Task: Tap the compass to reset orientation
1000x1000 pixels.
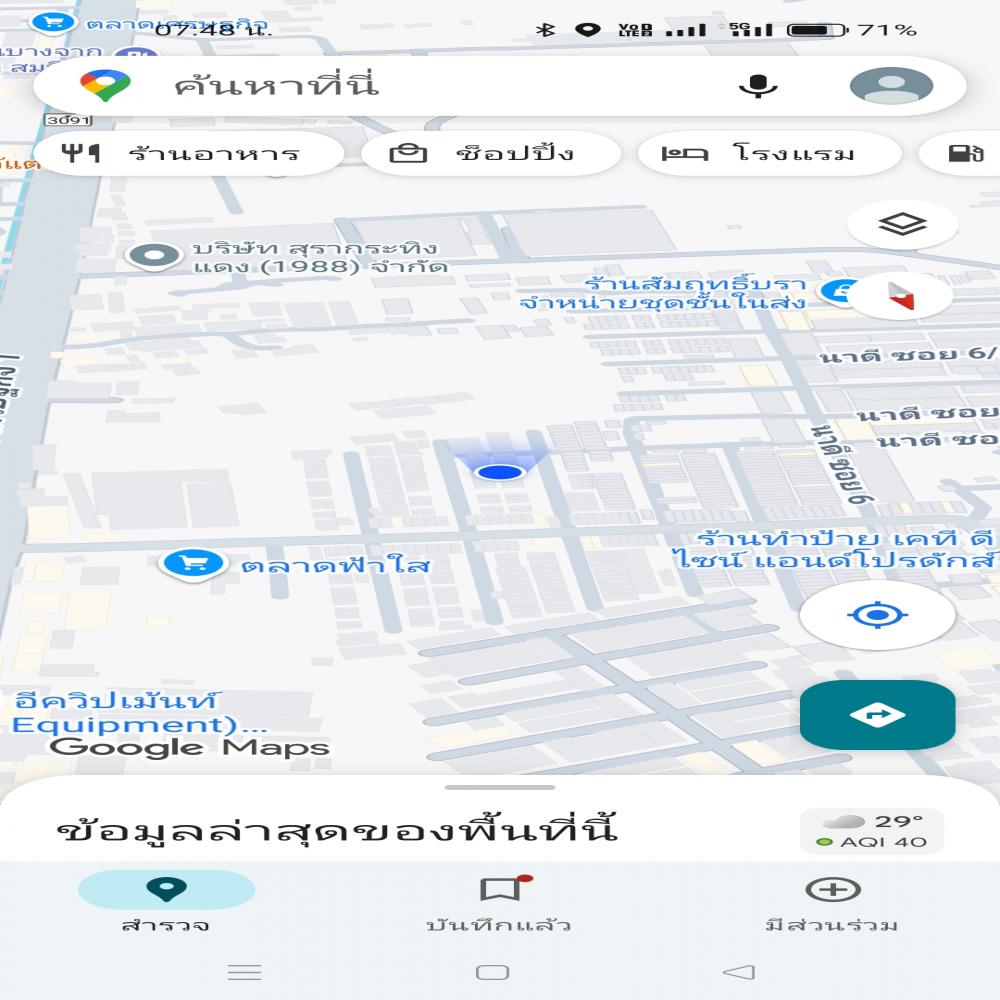Action: point(902,296)
